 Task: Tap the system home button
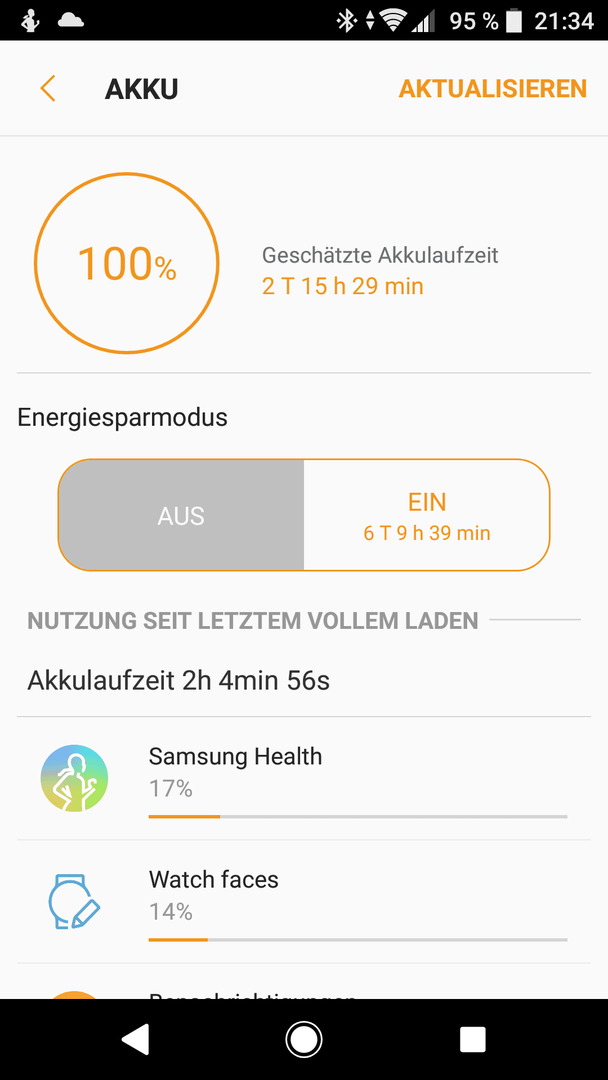304,1039
